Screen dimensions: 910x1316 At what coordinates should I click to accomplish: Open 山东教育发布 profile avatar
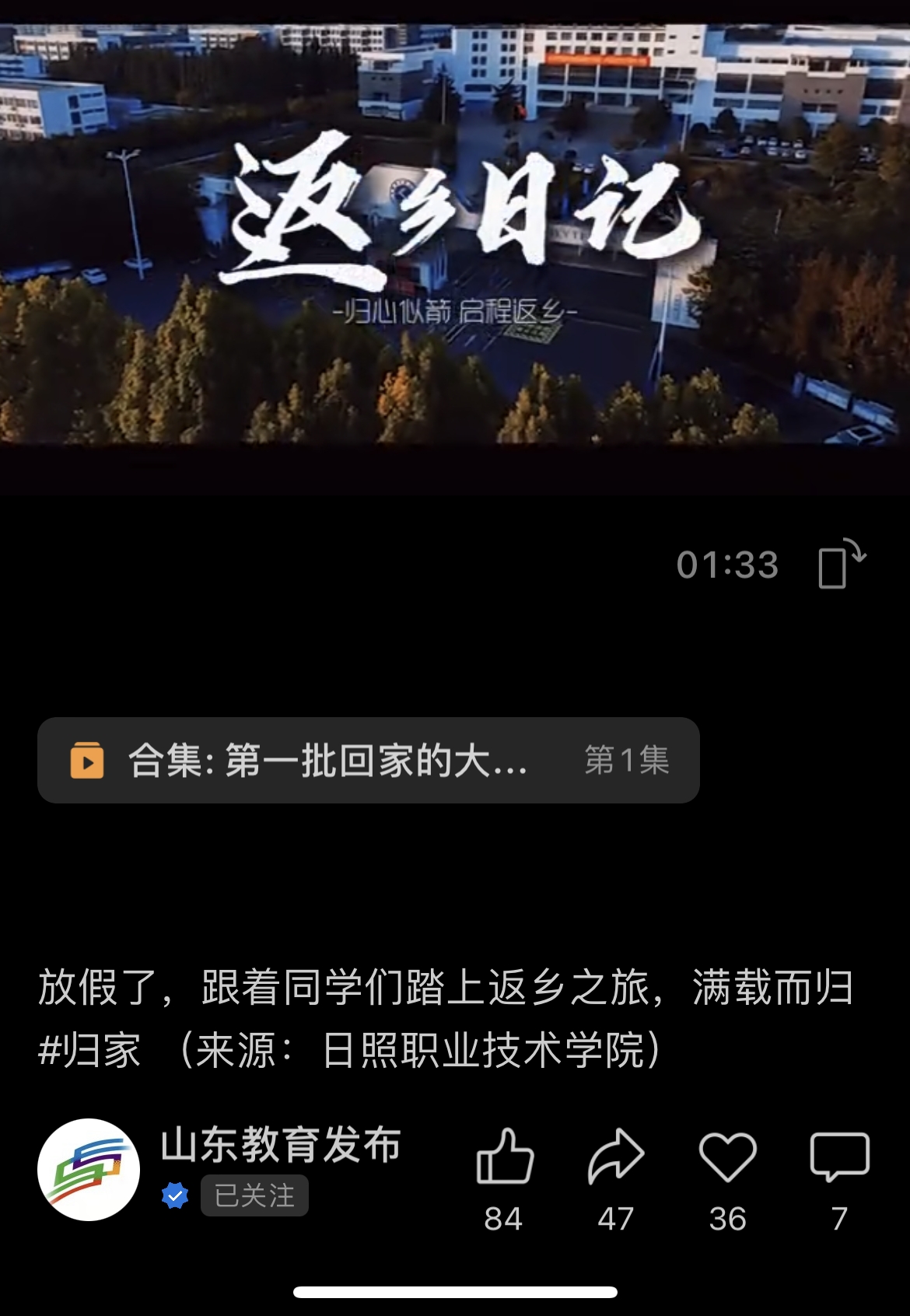[89, 1169]
